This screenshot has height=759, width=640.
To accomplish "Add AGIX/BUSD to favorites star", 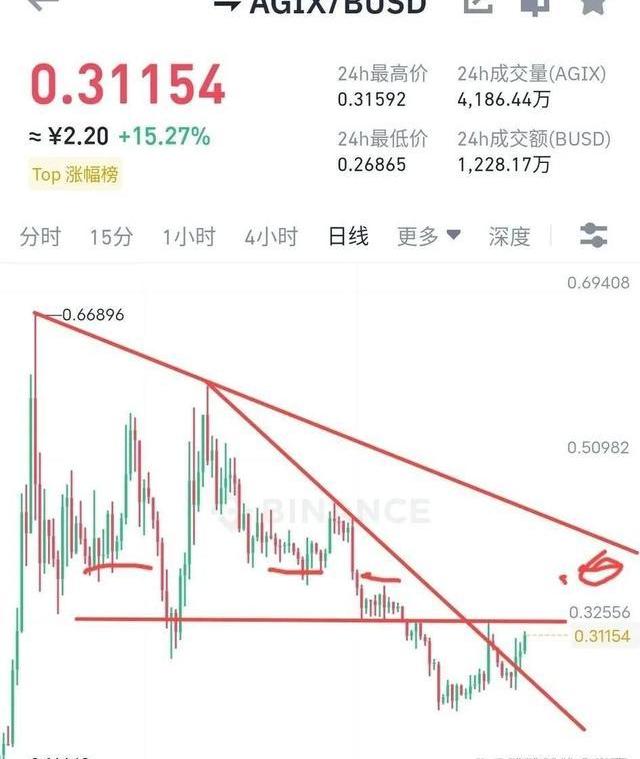I will (592, 6).
